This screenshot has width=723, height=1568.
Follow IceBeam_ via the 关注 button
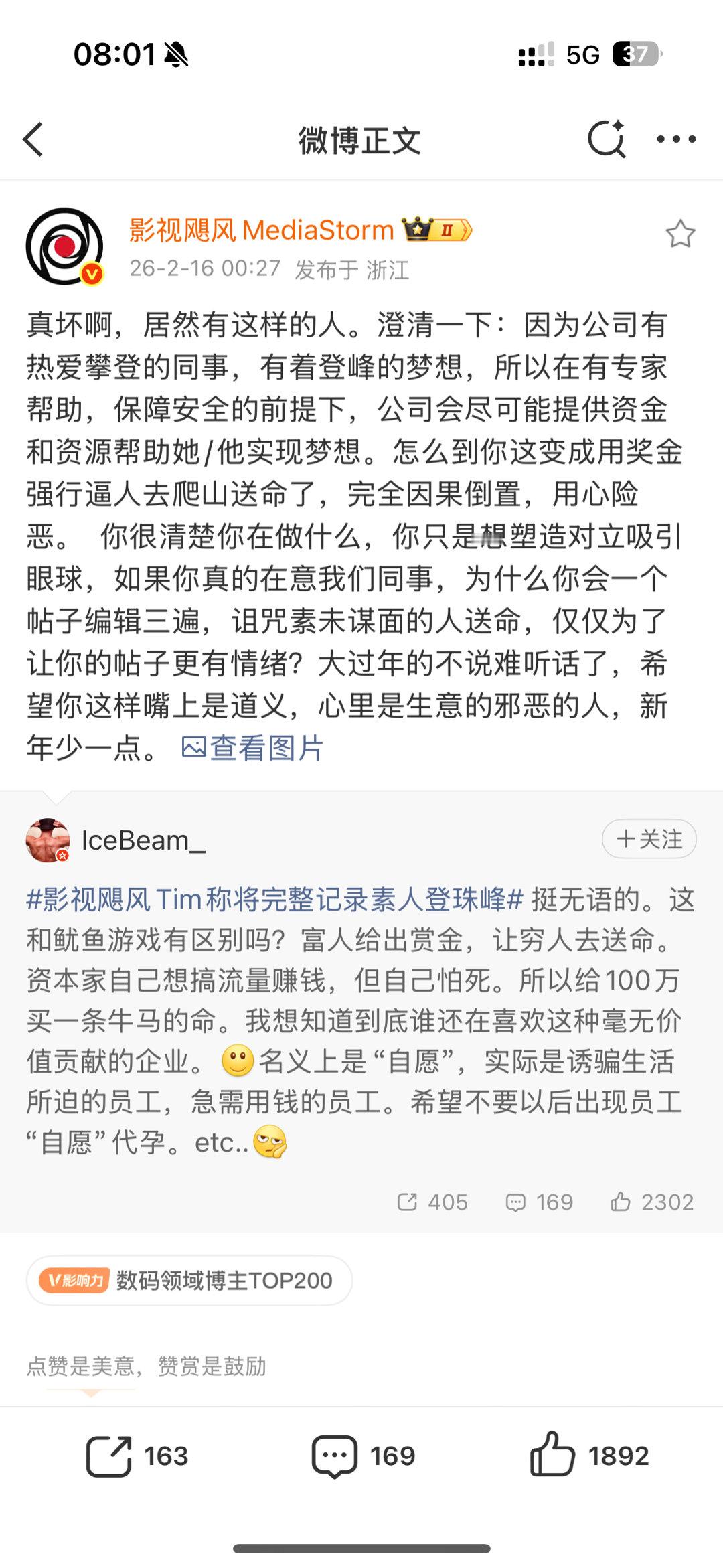click(x=648, y=838)
